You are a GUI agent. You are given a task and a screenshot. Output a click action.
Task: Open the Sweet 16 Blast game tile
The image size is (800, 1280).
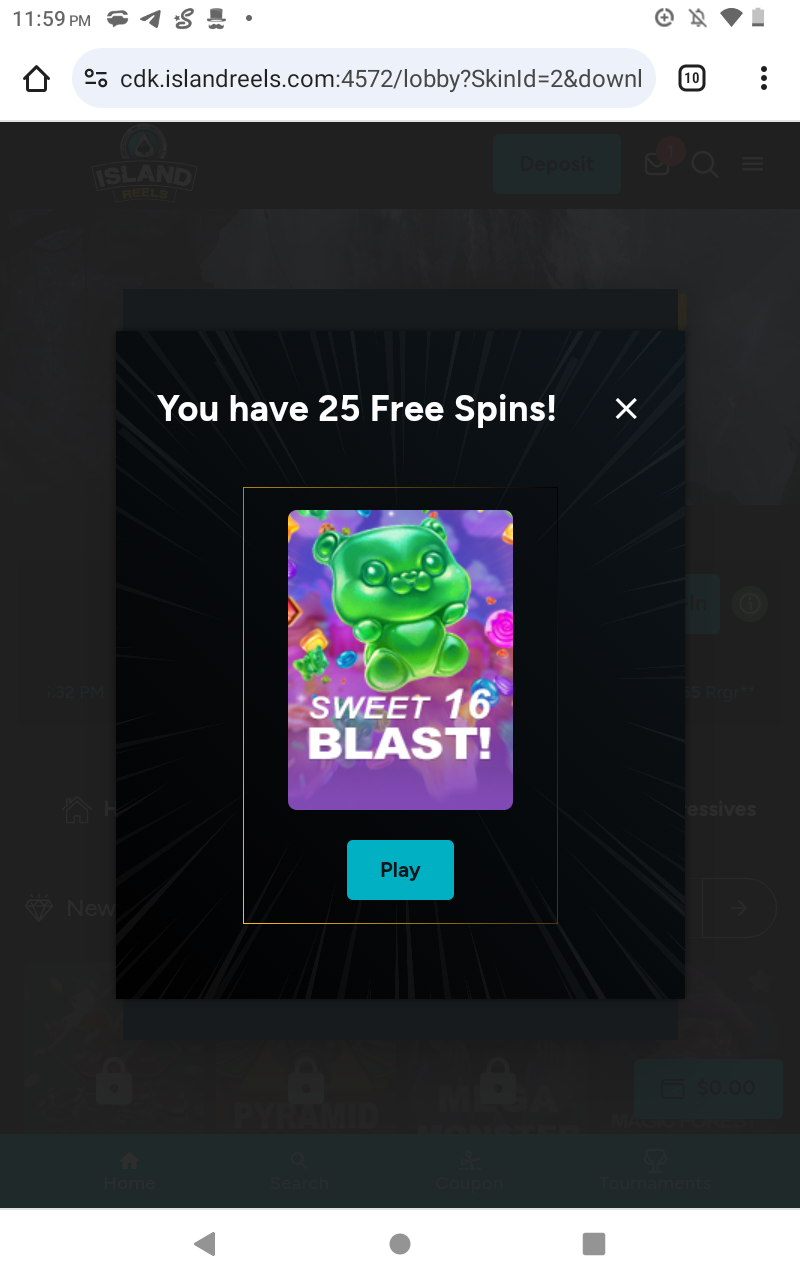coord(400,660)
